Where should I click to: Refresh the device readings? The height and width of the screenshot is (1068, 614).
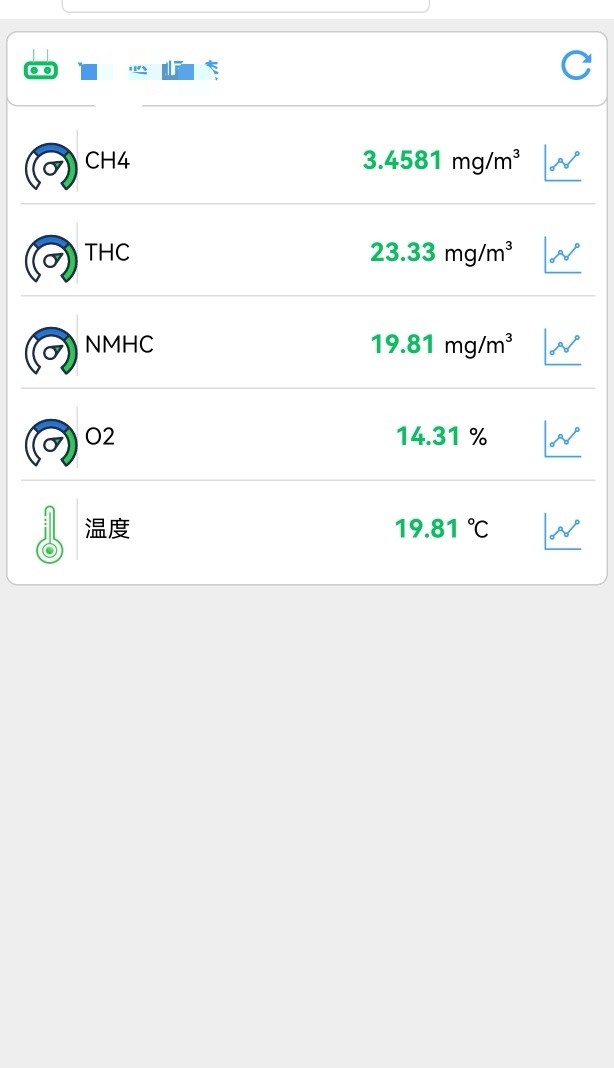click(576, 66)
